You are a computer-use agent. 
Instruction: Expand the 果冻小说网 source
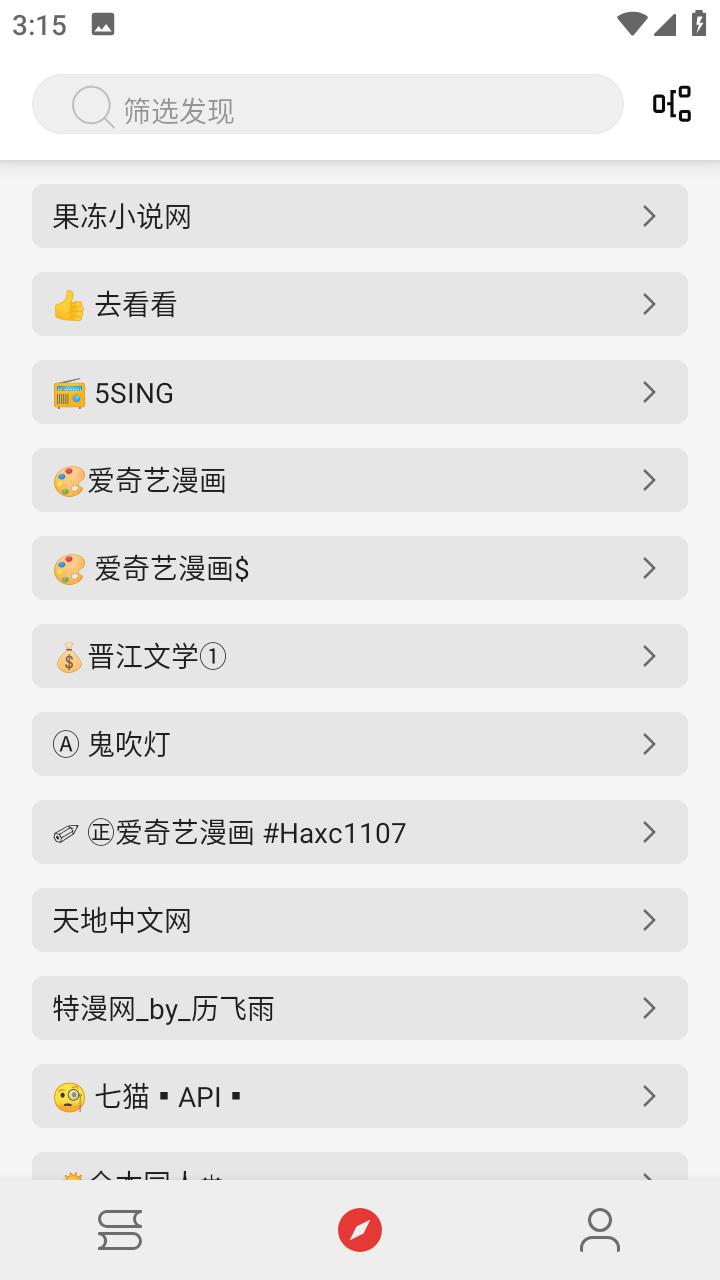point(359,216)
